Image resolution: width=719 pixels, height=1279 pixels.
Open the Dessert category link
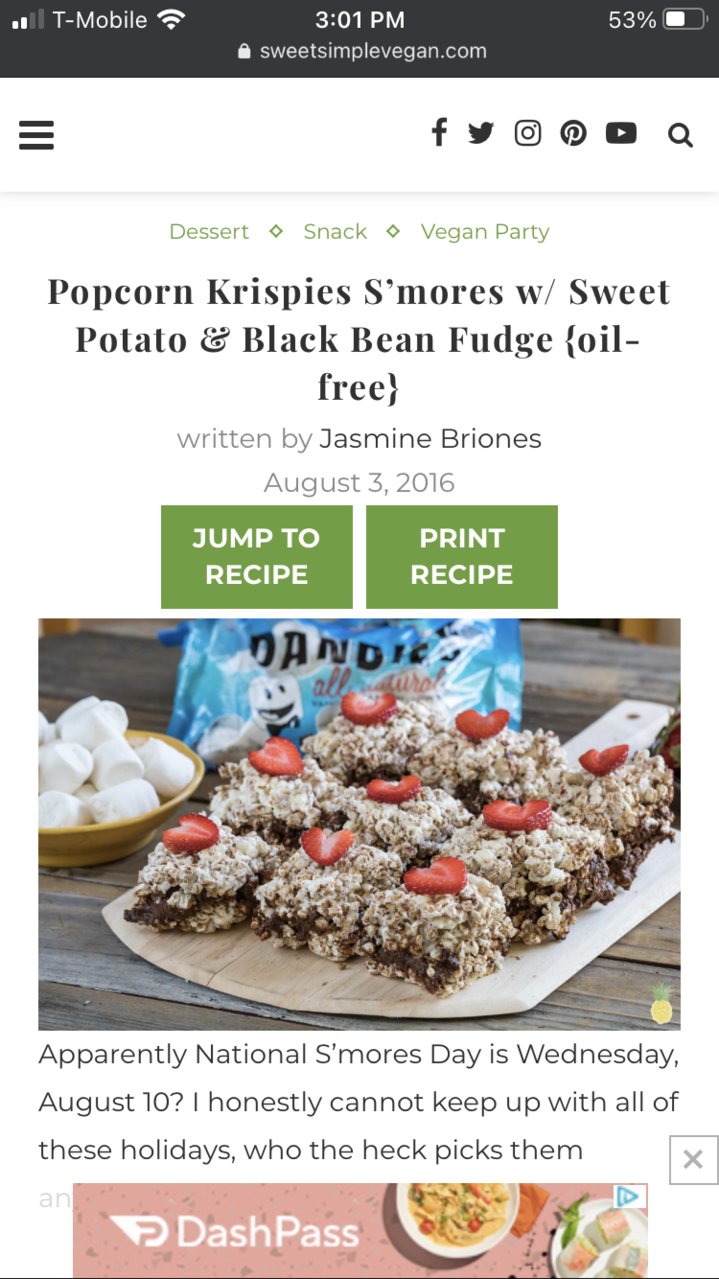(209, 231)
